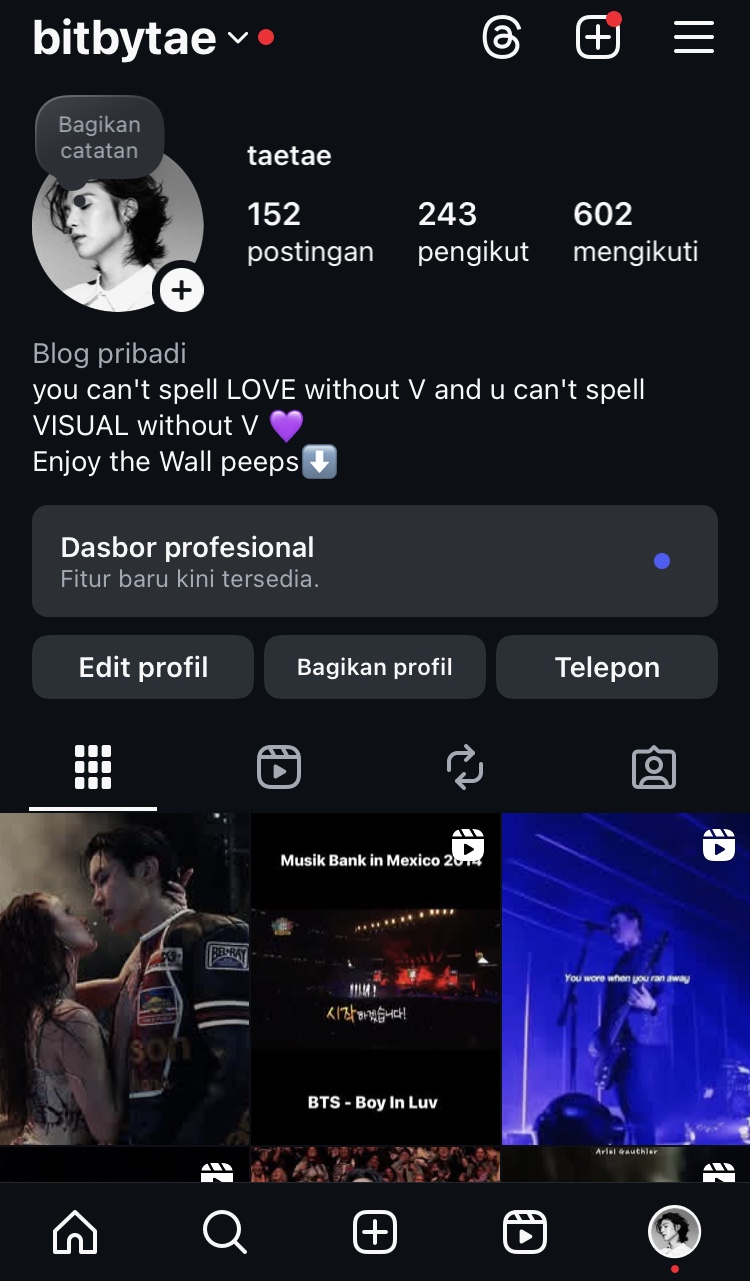
Task: Switch to the tagged photos tab
Action: [x=654, y=768]
